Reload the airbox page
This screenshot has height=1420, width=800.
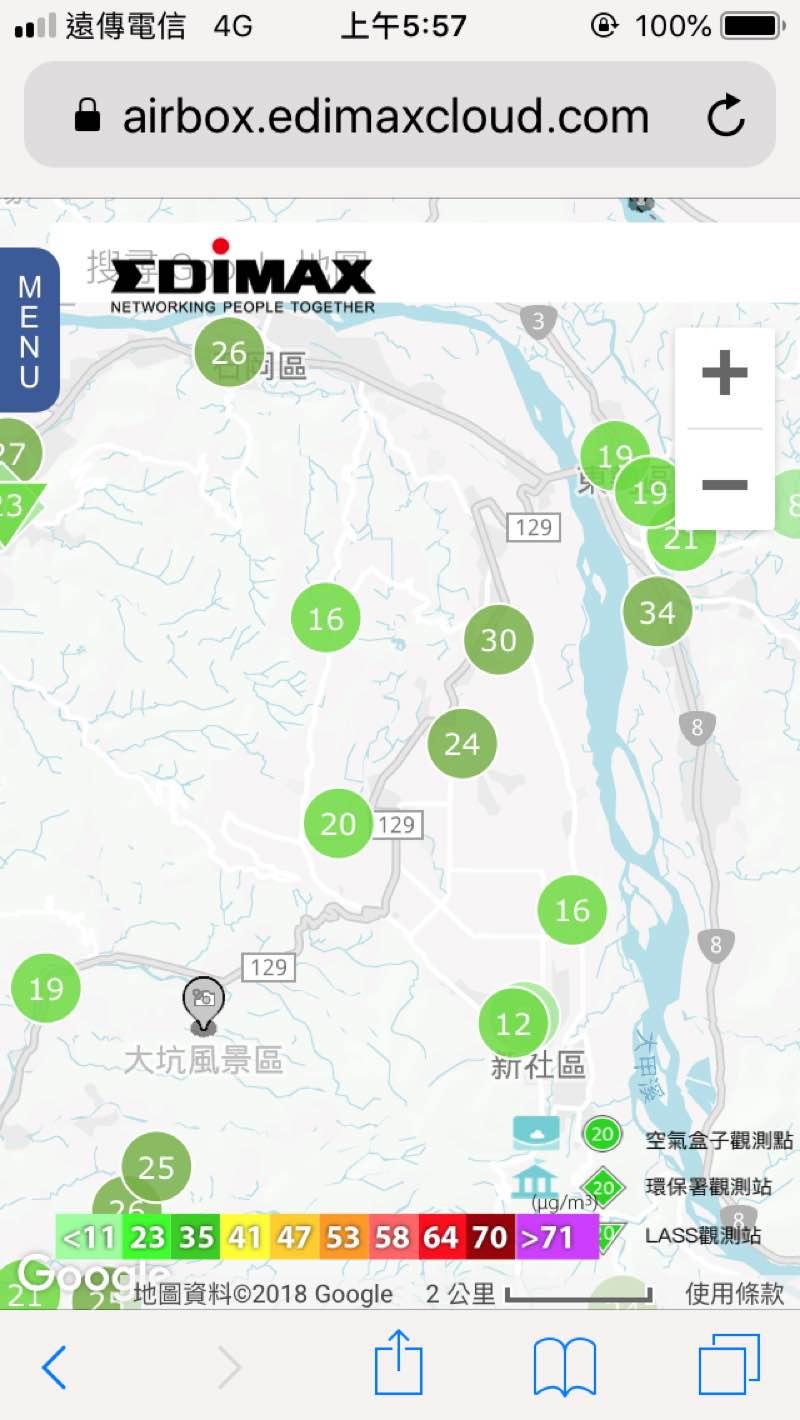tap(726, 117)
